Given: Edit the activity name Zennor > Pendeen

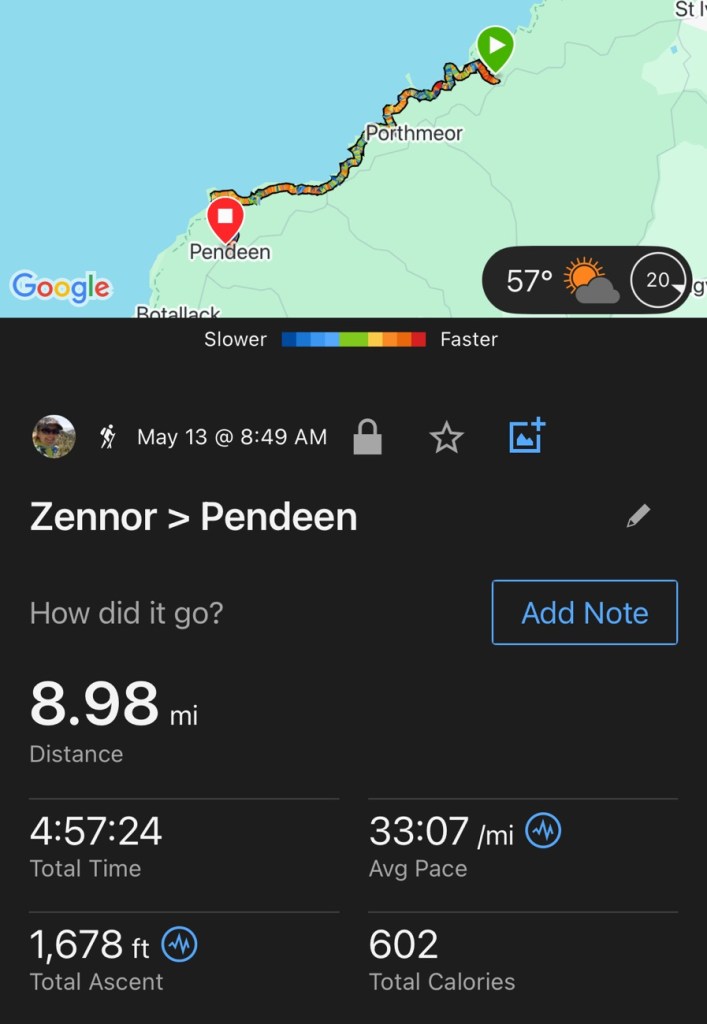Looking at the screenshot, I should click(637, 516).
